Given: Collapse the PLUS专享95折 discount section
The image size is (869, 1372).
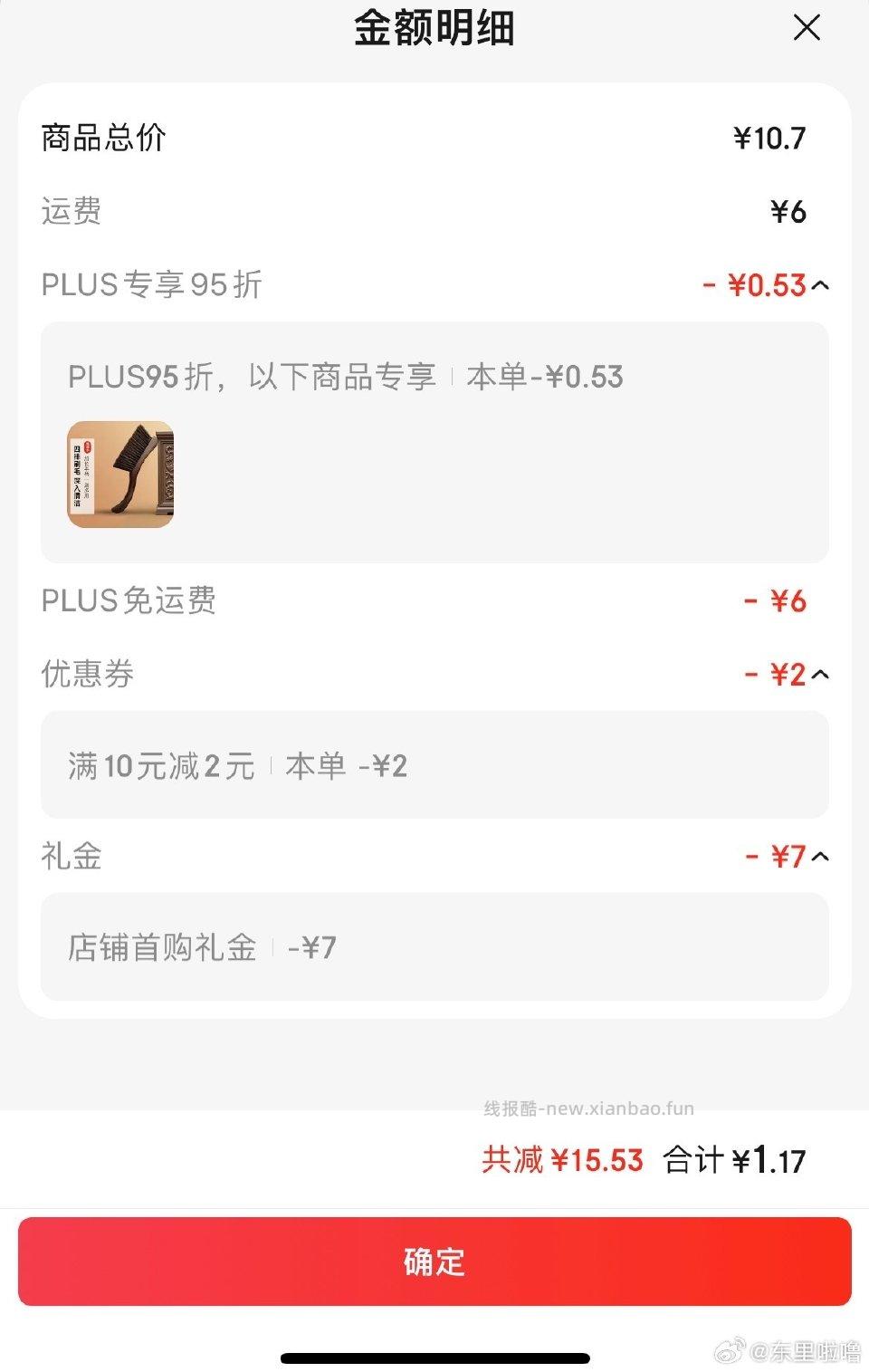Looking at the screenshot, I should (822, 285).
